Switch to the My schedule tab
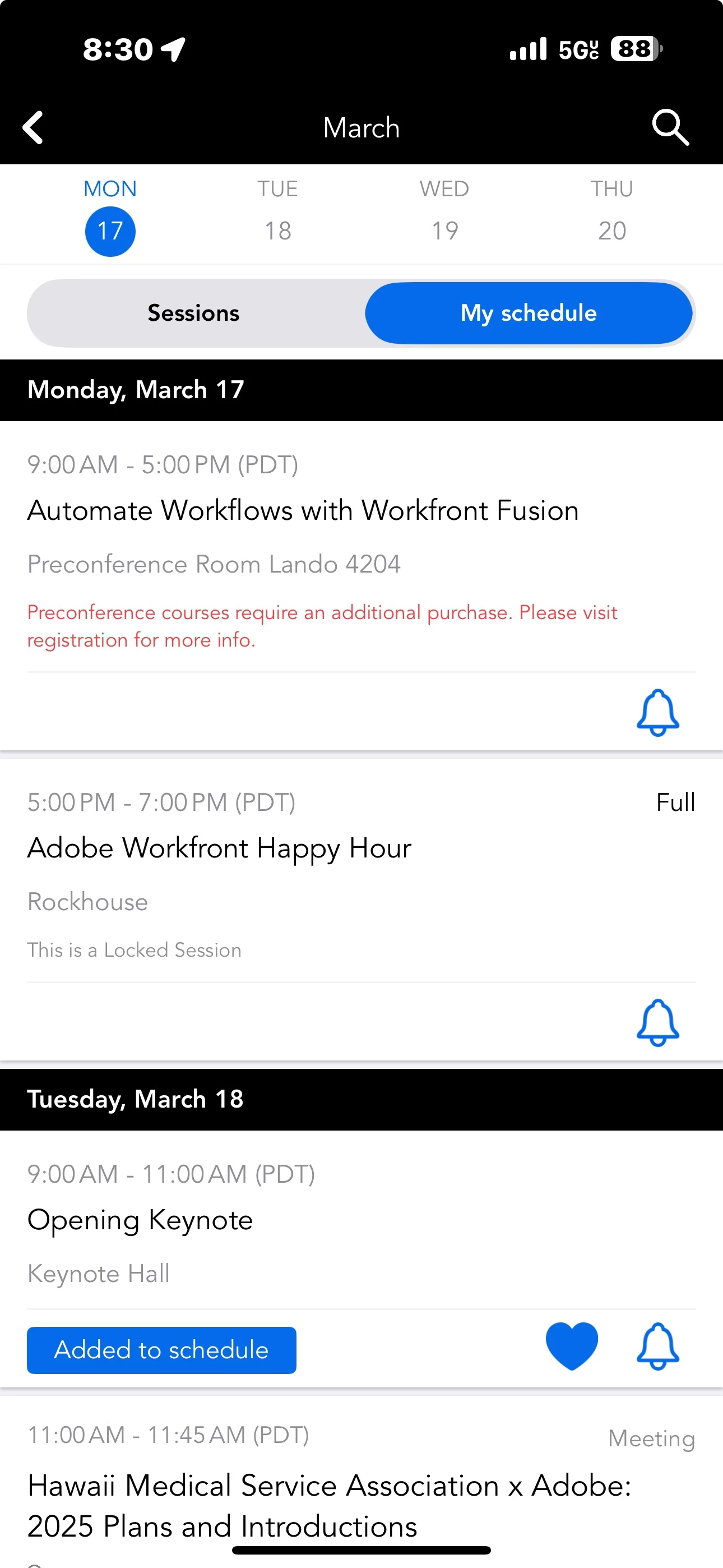This screenshot has width=723, height=1568. 529,313
